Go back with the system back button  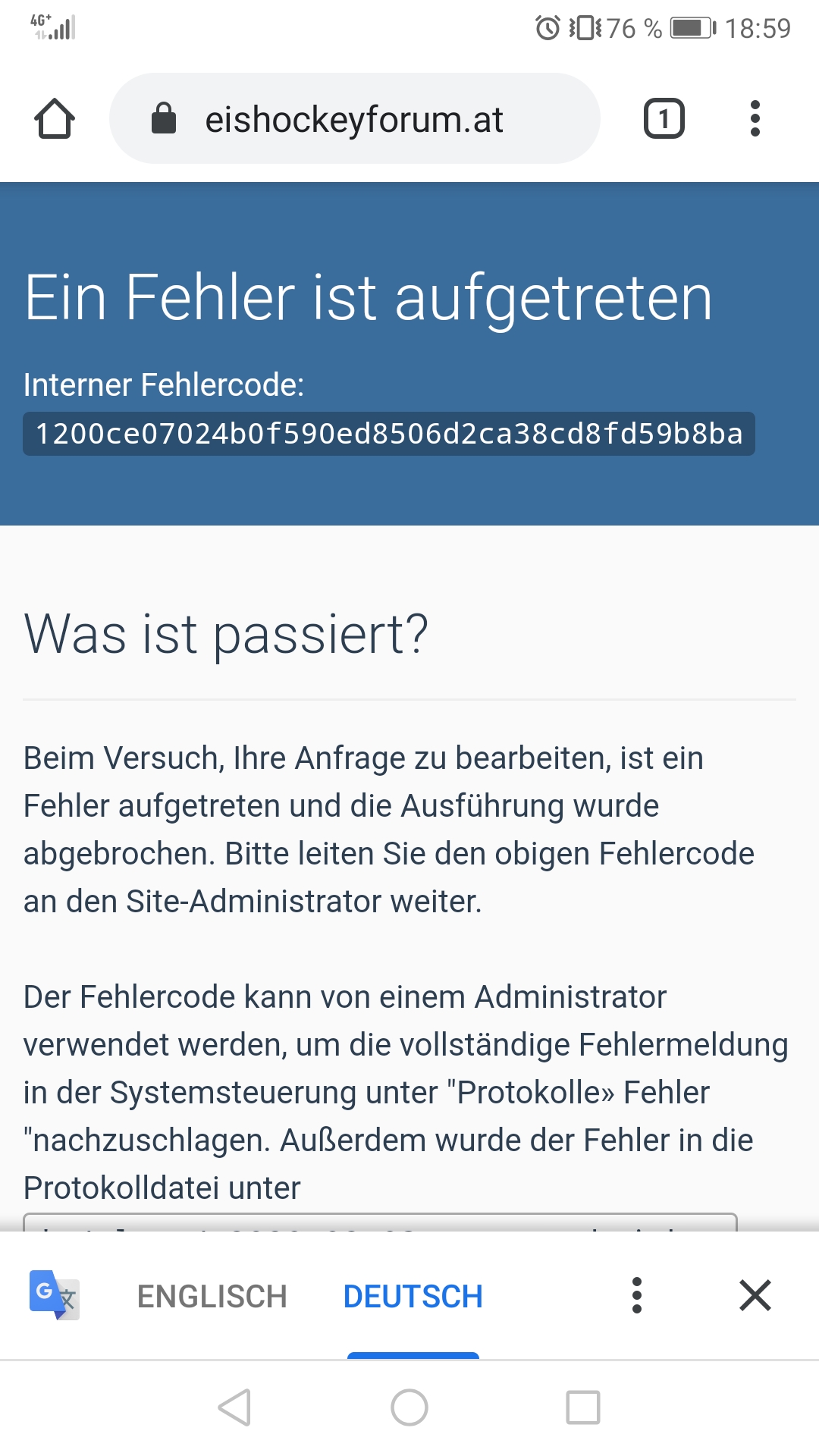point(235,1407)
